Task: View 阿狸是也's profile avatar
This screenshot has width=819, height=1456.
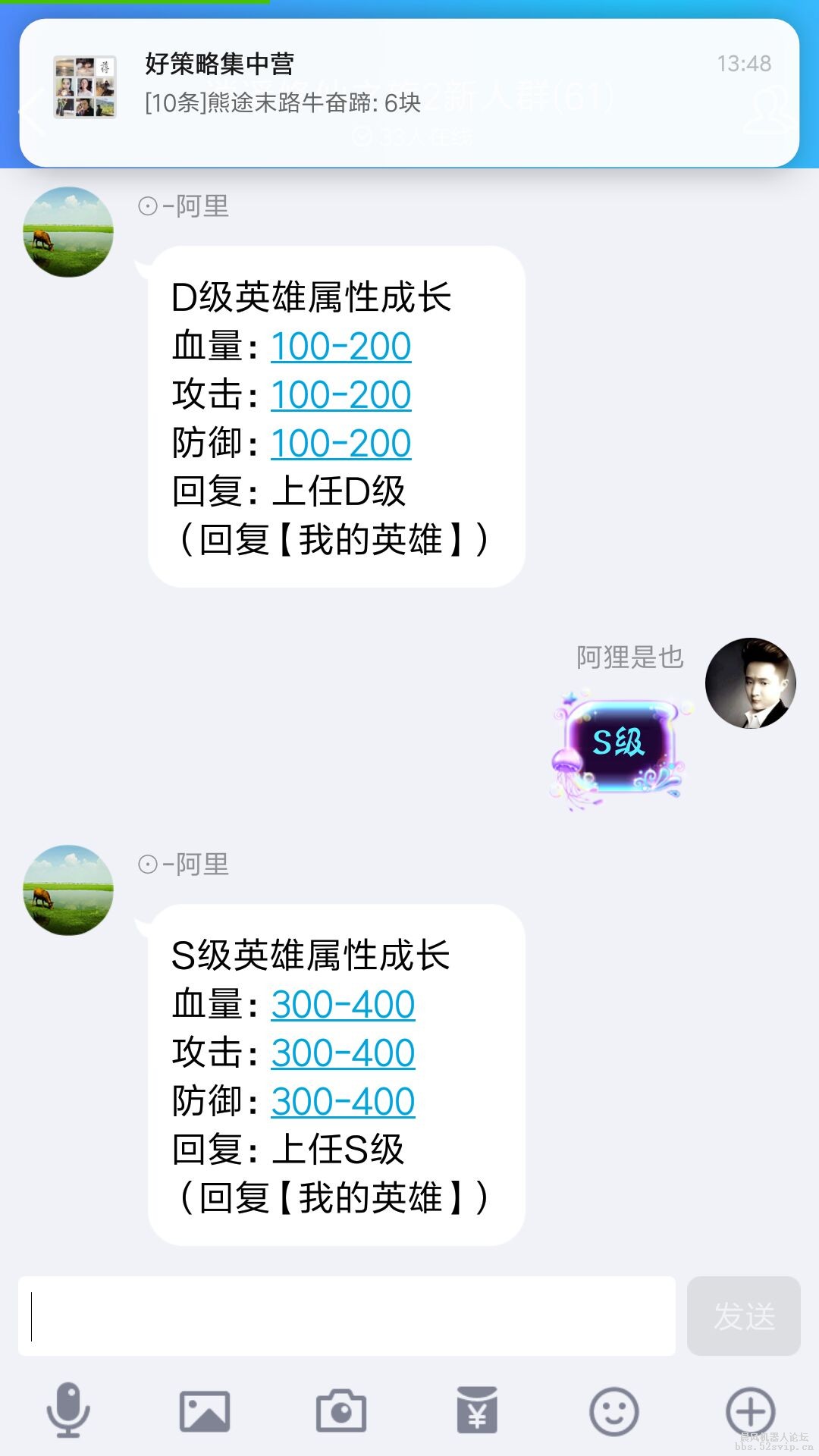Action: [x=750, y=683]
